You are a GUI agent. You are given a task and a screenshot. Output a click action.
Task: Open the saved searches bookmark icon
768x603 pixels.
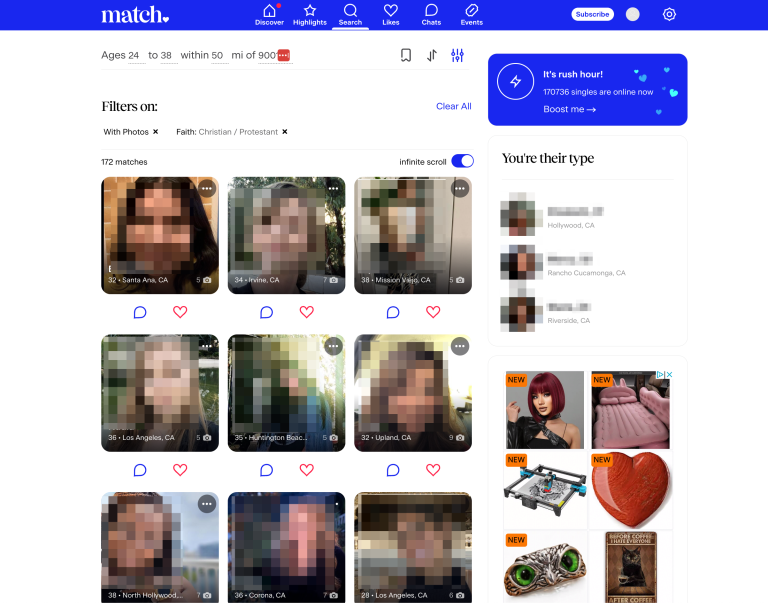tap(405, 55)
